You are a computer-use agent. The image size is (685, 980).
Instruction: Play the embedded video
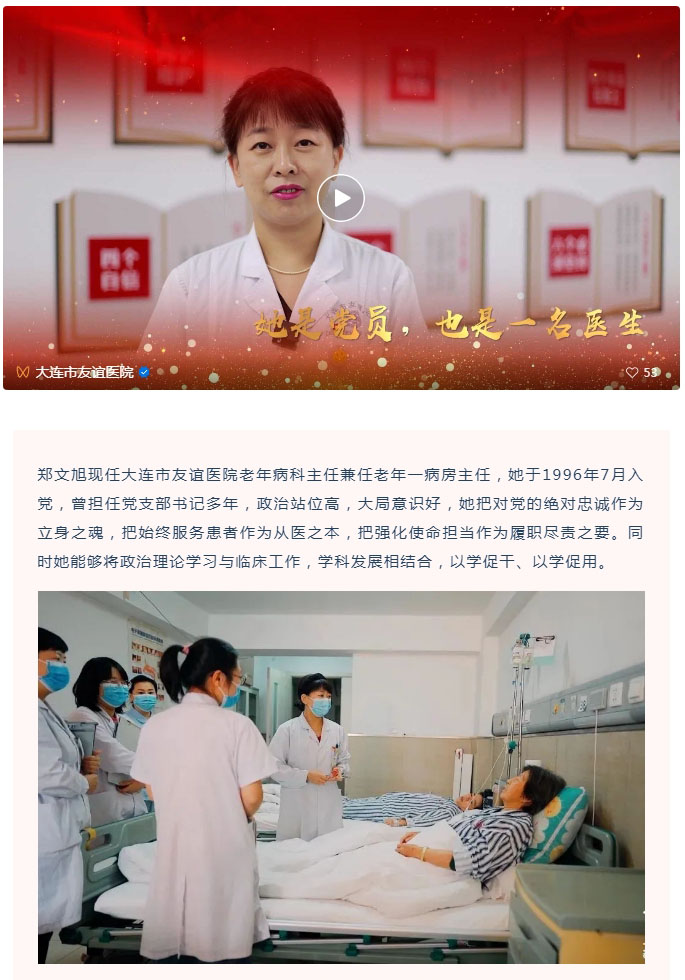click(x=341, y=198)
